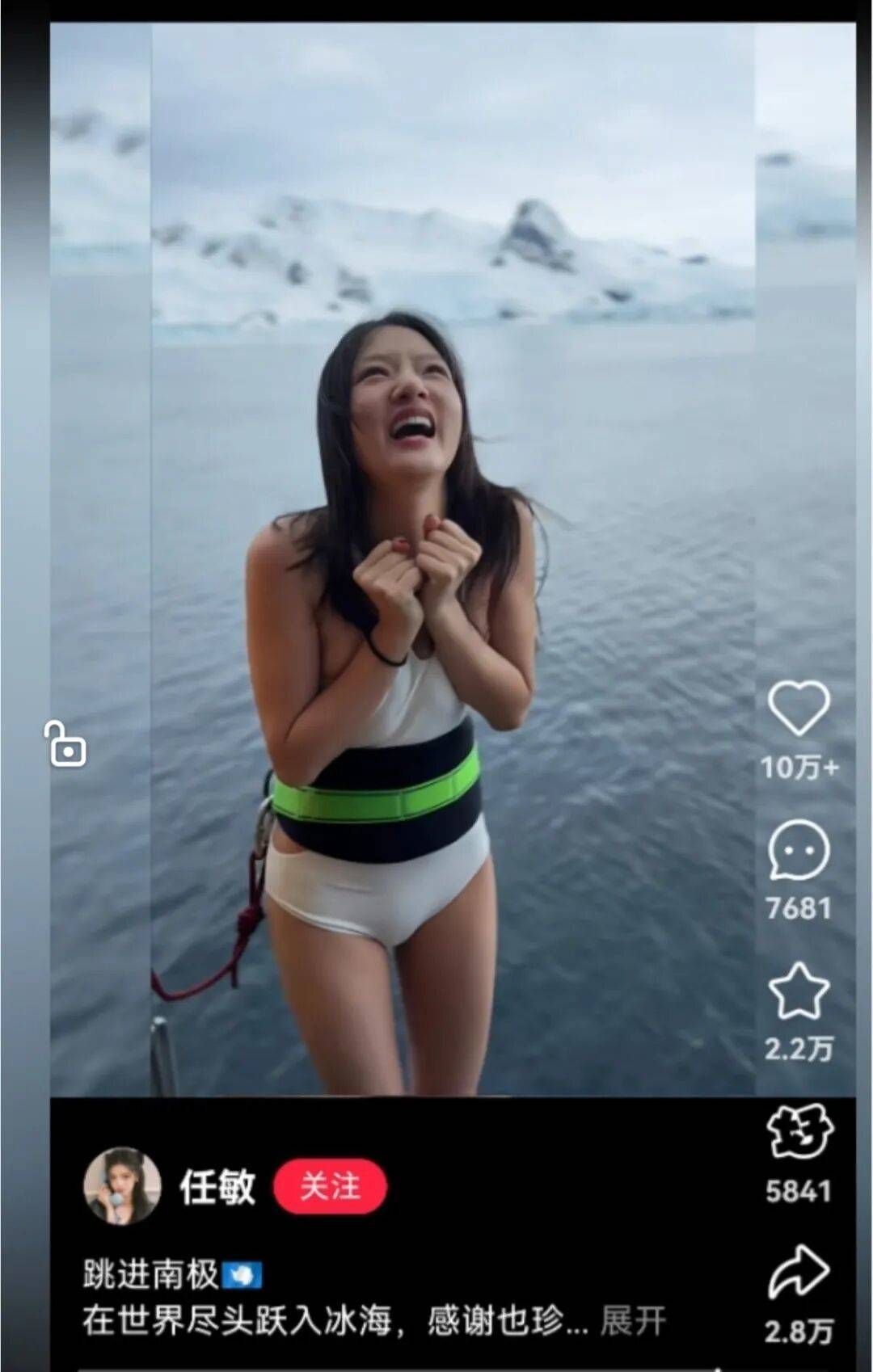Toggle the screen lock icon
This screenshot has height=1372, width=873.
[x=65, y=744]
